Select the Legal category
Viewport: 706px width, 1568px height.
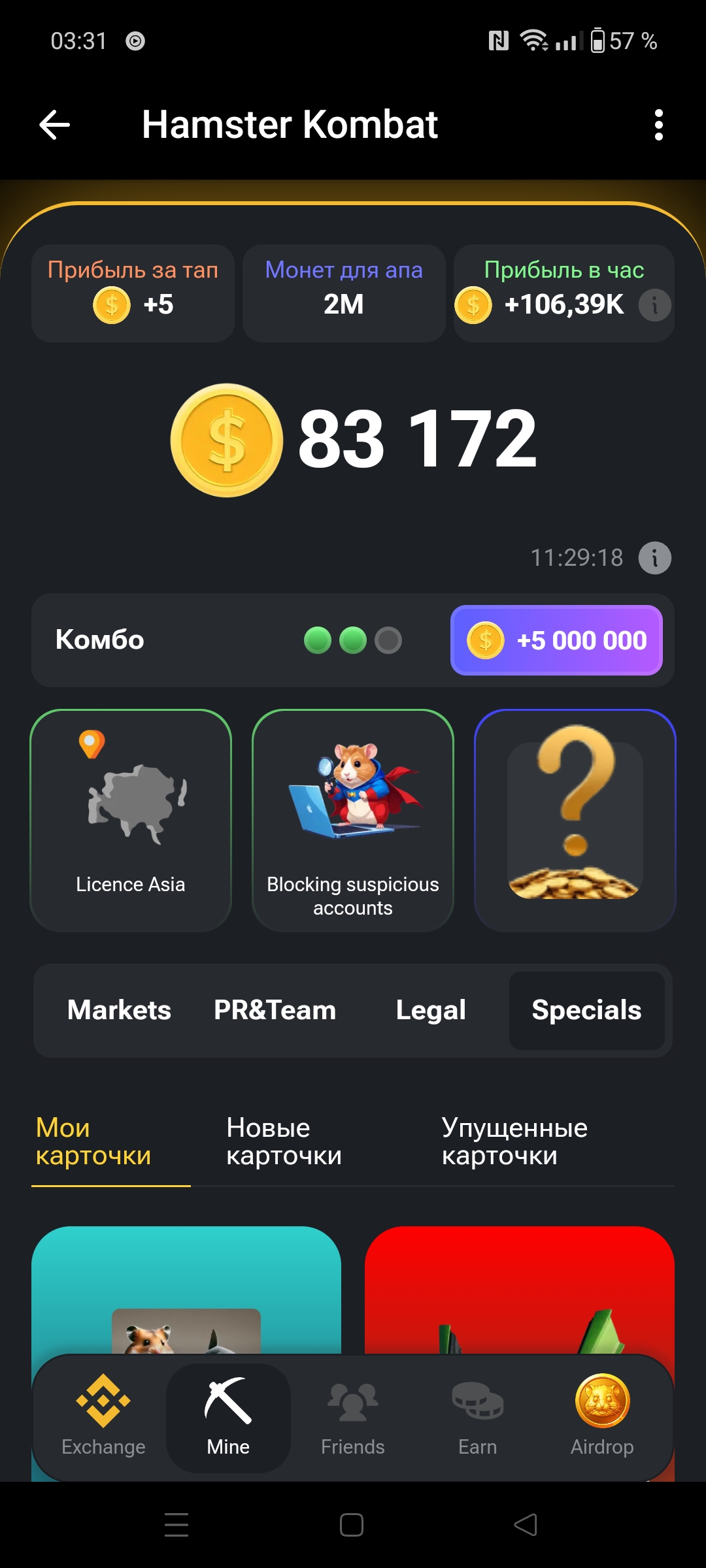431,1010
